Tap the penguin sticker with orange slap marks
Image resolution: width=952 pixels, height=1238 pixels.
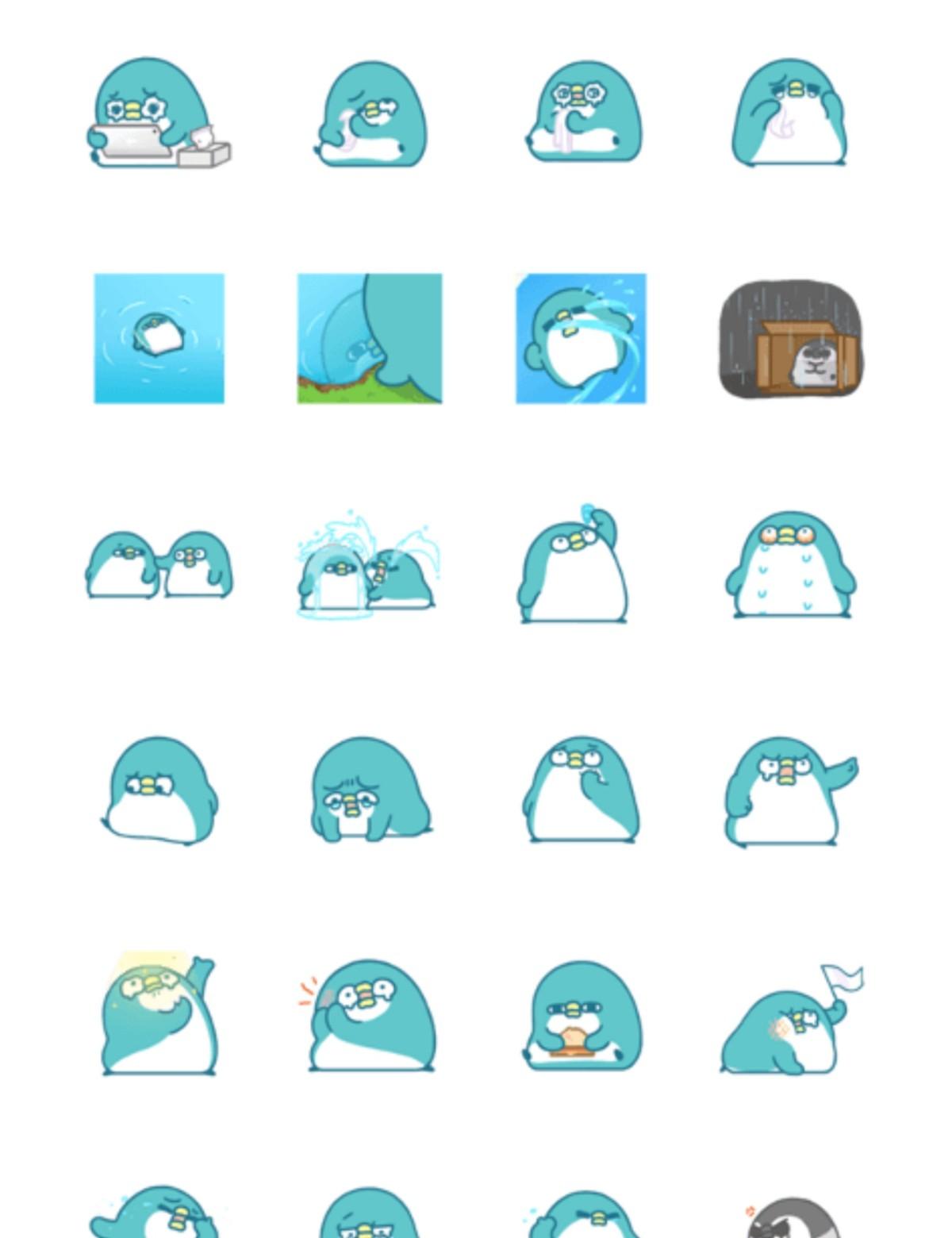point(370,1016)
